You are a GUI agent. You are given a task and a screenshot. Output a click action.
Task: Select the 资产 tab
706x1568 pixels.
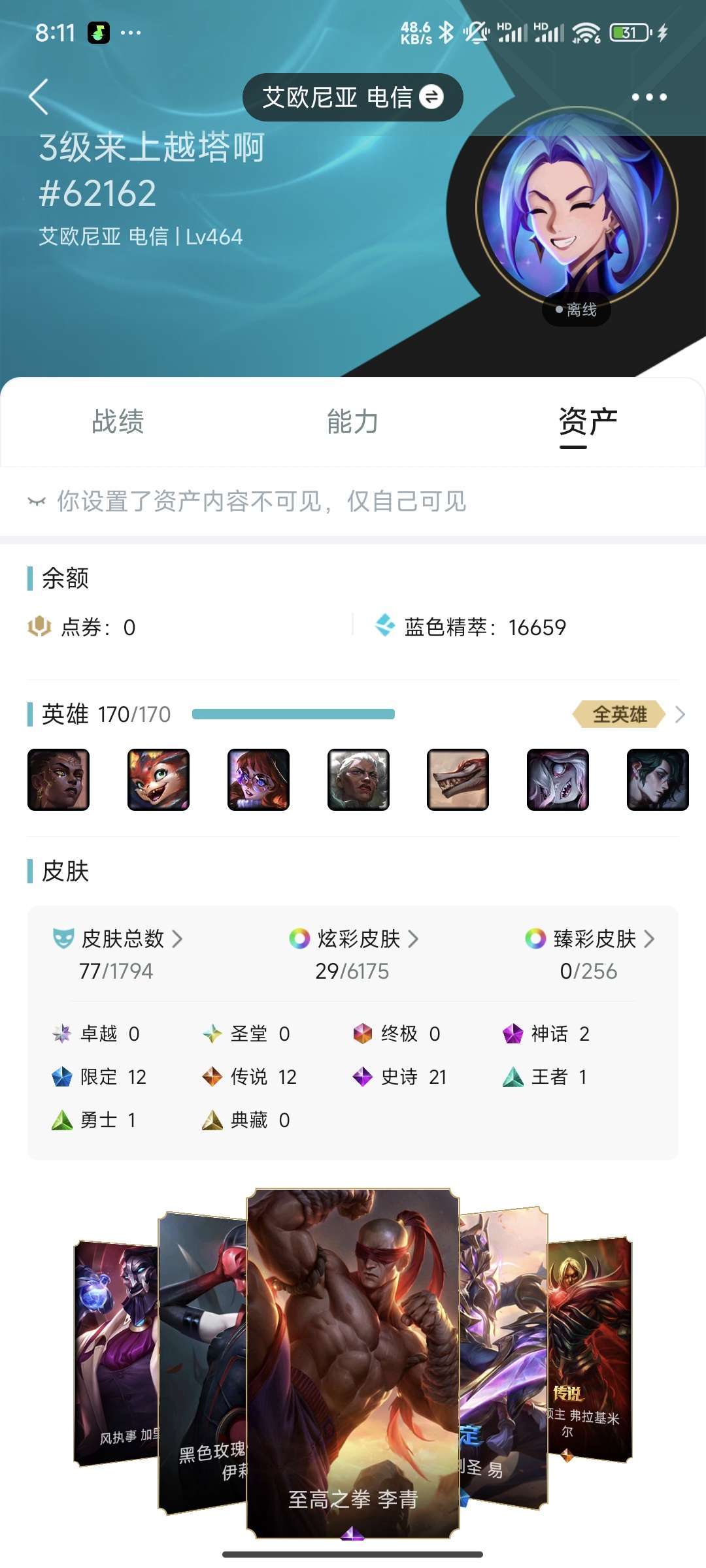point(588,423)
